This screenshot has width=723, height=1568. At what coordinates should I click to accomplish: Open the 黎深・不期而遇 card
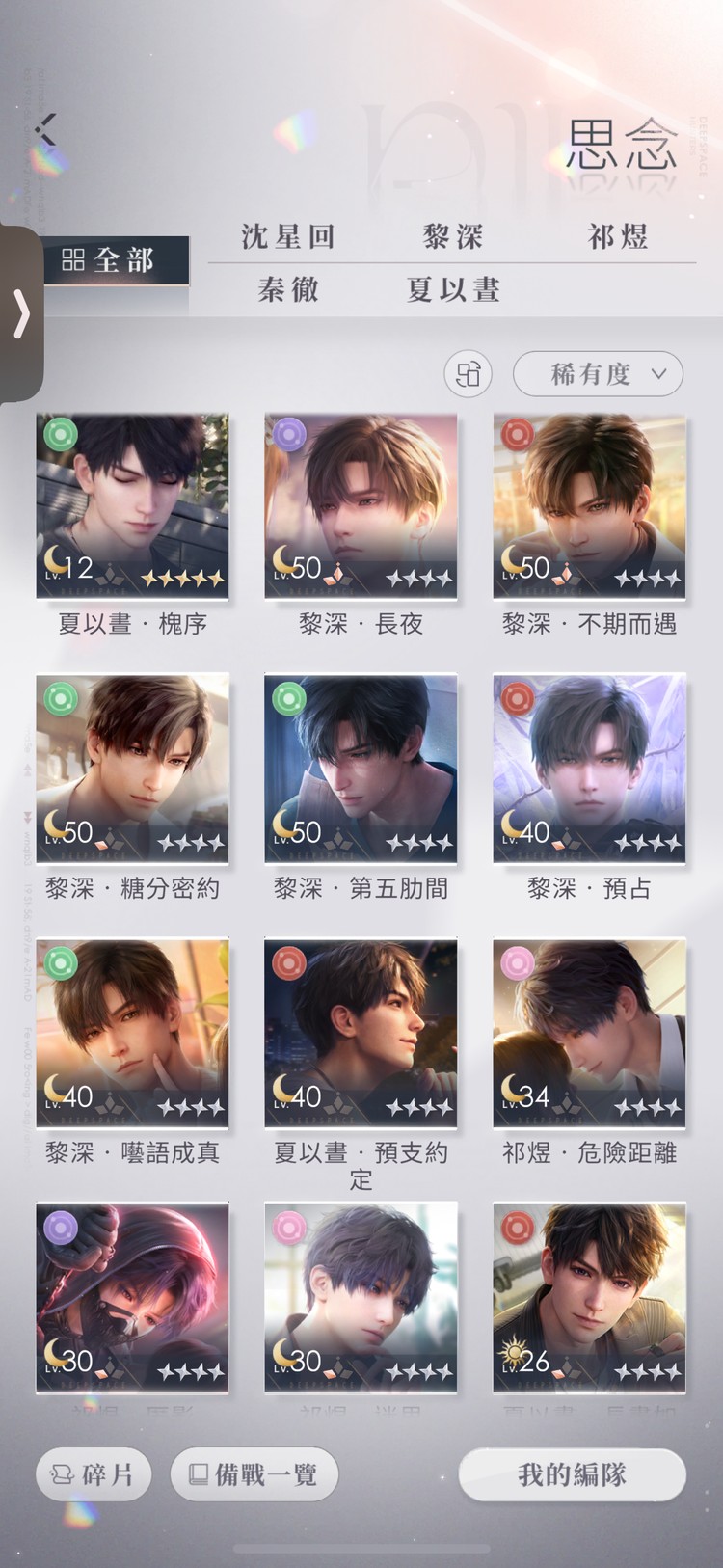[589, 506]
